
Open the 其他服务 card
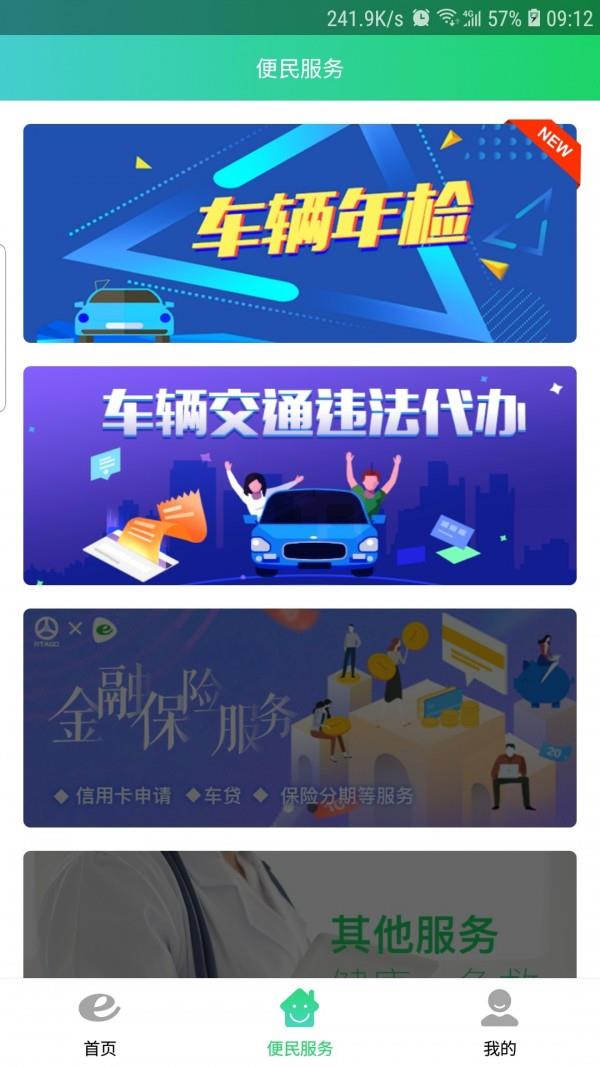[x=300, y=915]
